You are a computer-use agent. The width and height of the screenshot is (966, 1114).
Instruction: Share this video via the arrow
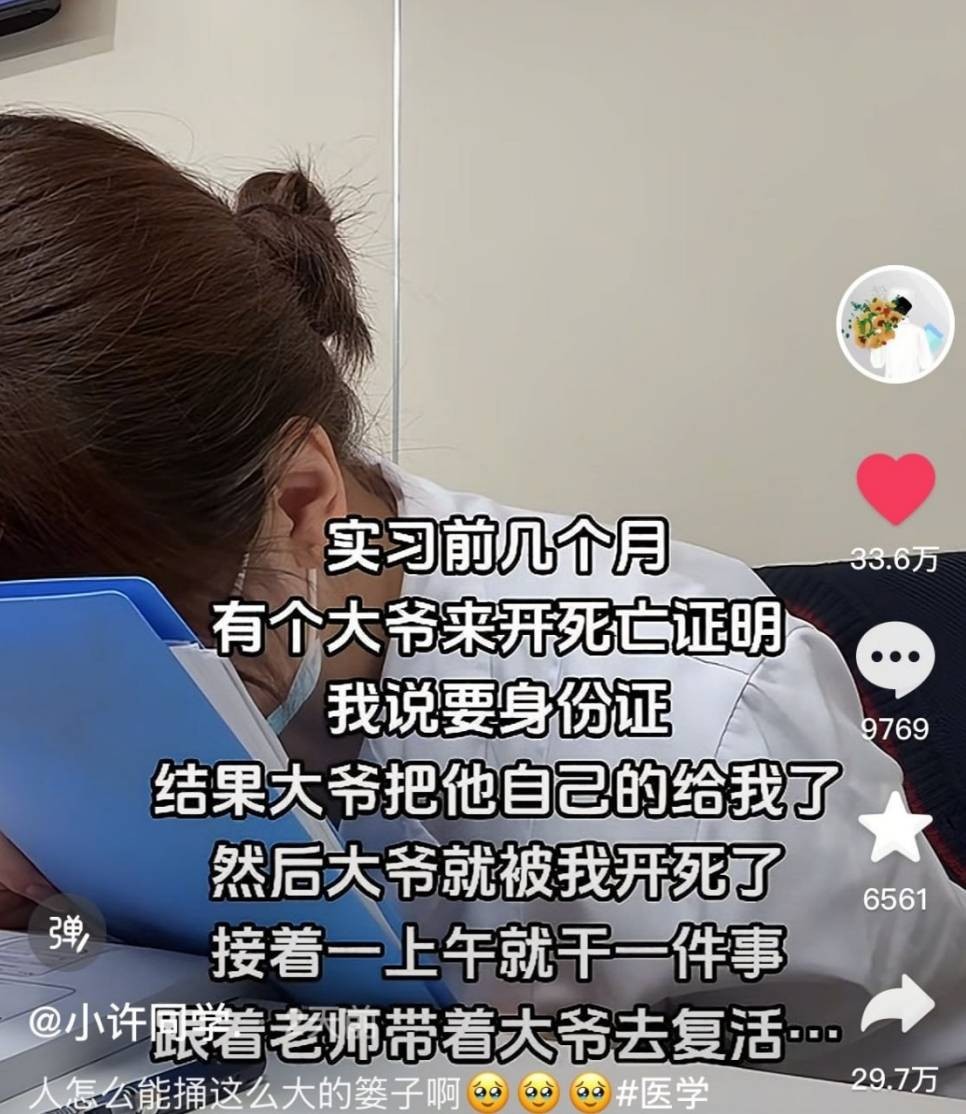click(x=895, y=1005)
